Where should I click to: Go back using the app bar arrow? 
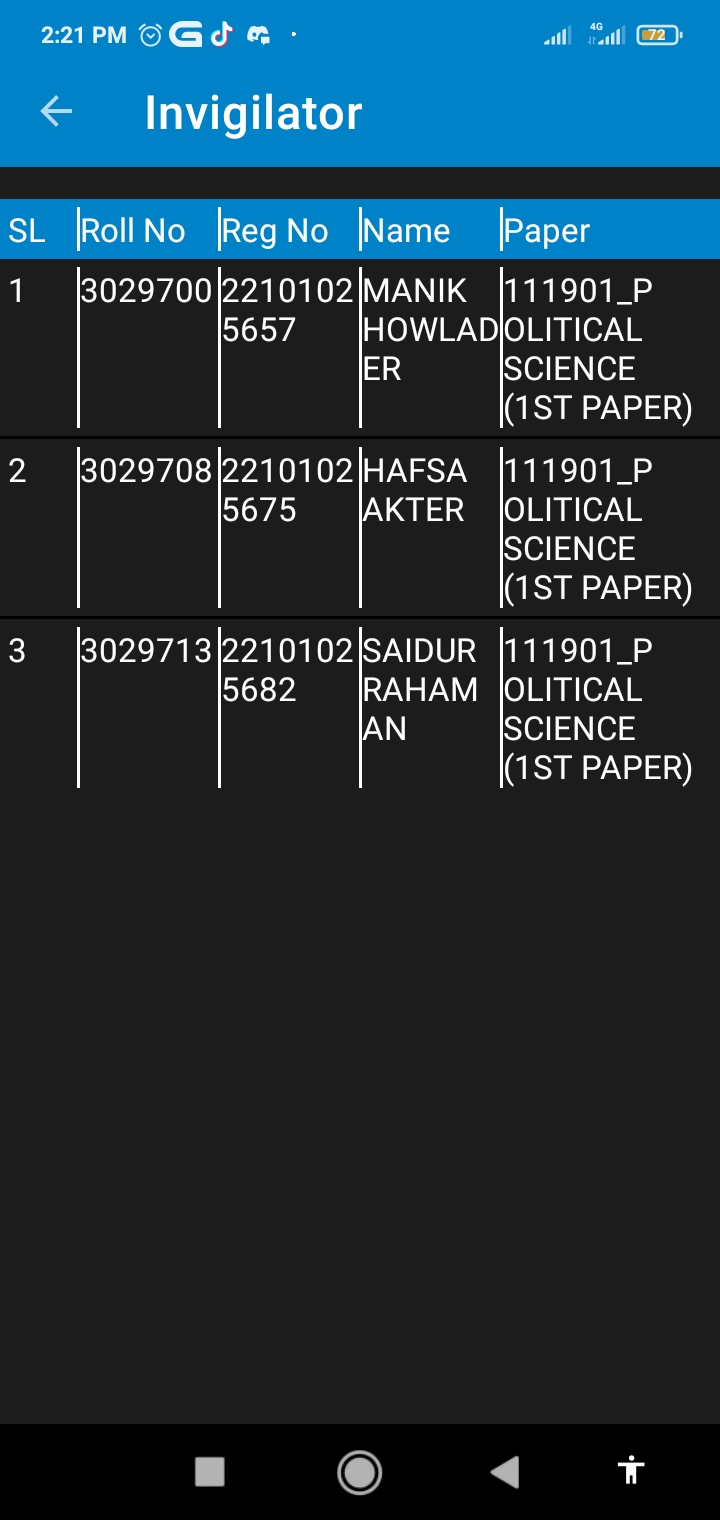pos(56,112)
